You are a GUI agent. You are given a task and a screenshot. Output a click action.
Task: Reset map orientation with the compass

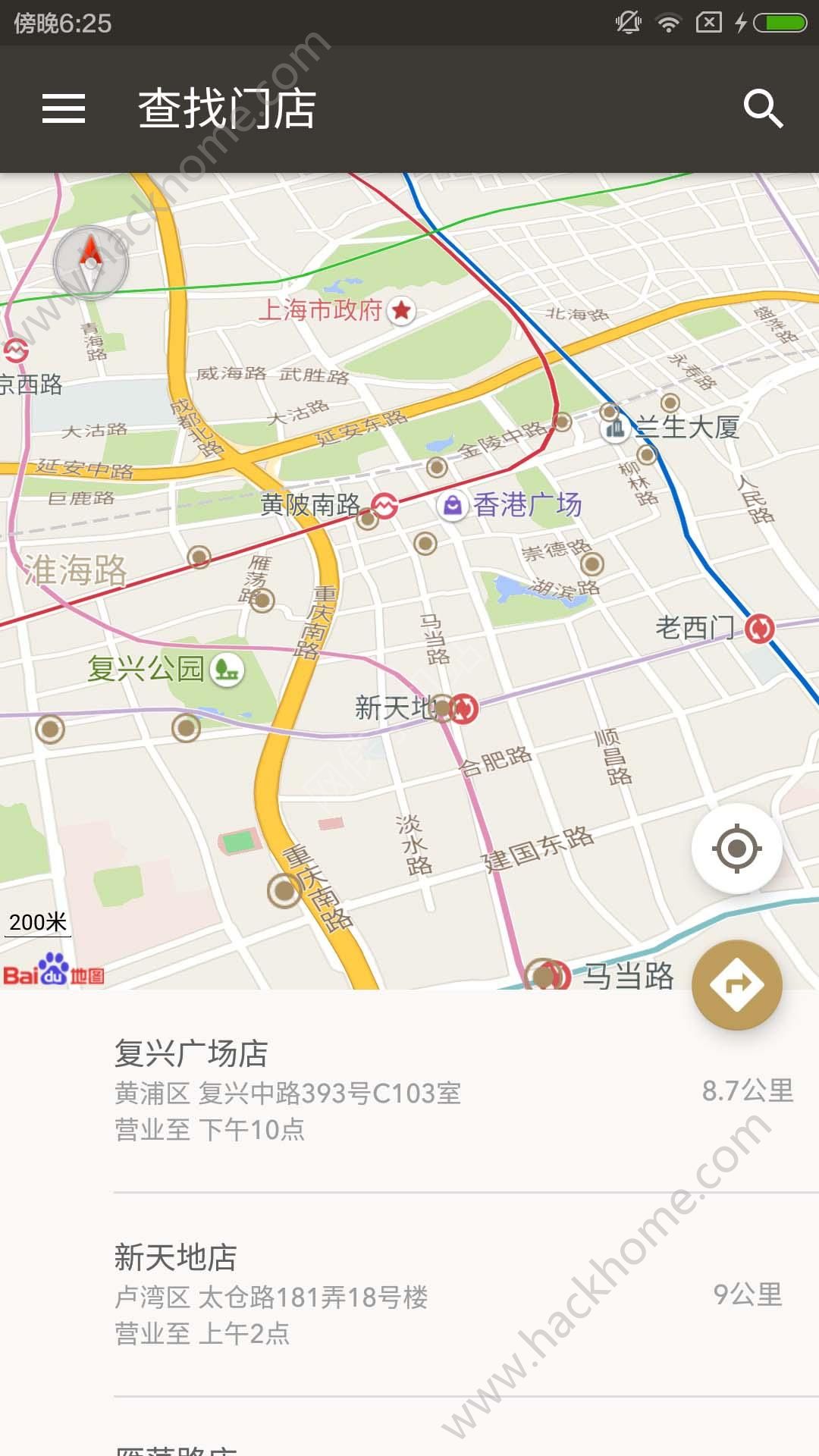tap(91, 263)
